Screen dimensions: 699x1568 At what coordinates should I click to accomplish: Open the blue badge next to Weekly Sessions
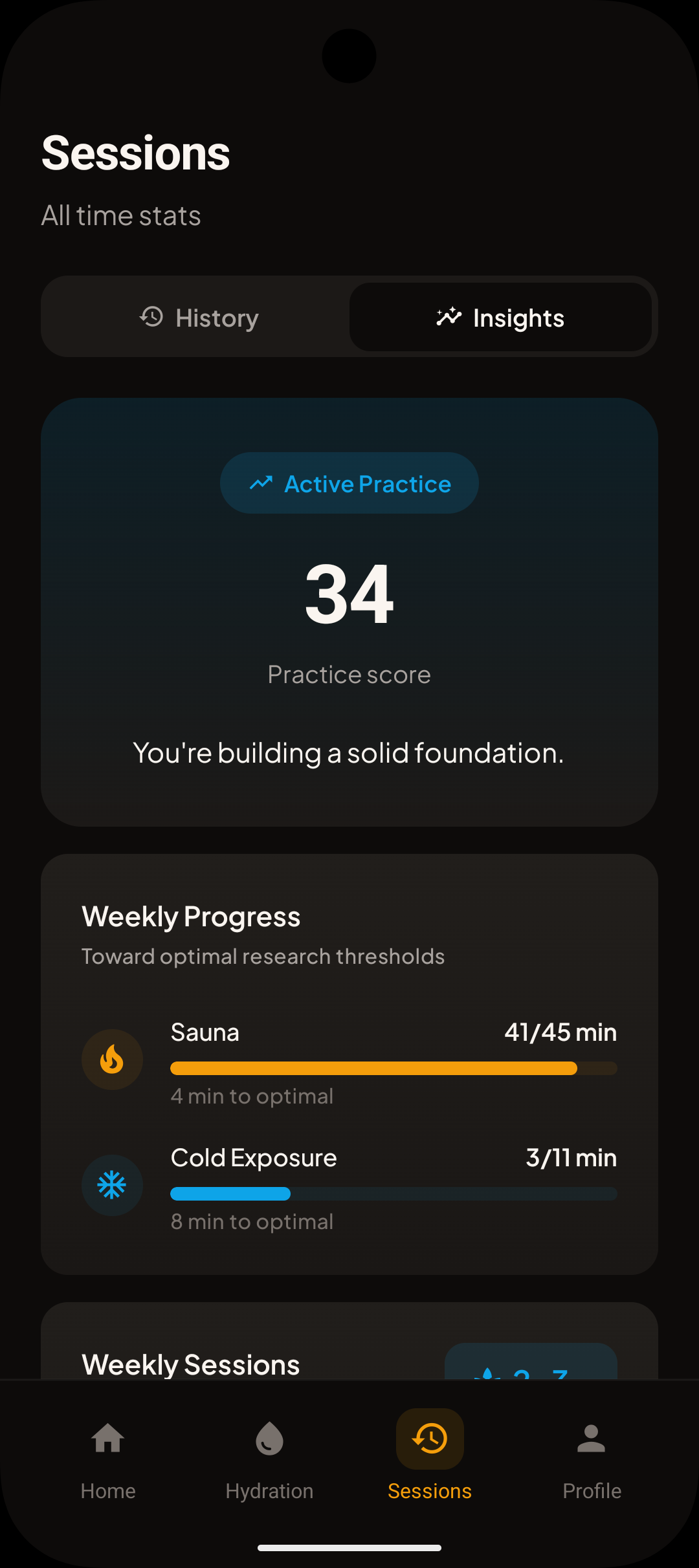click(531, 1365)
